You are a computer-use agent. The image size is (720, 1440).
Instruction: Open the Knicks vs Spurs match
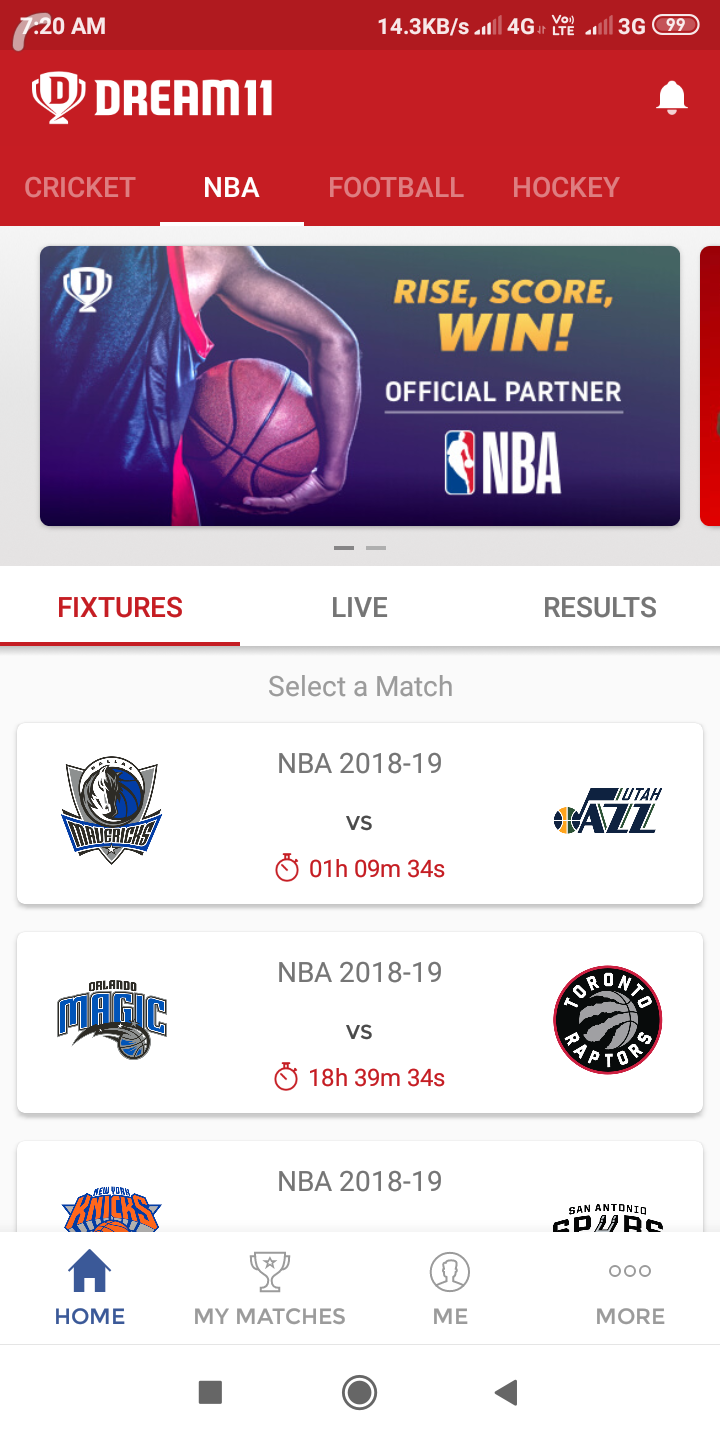click(360, 1190)
